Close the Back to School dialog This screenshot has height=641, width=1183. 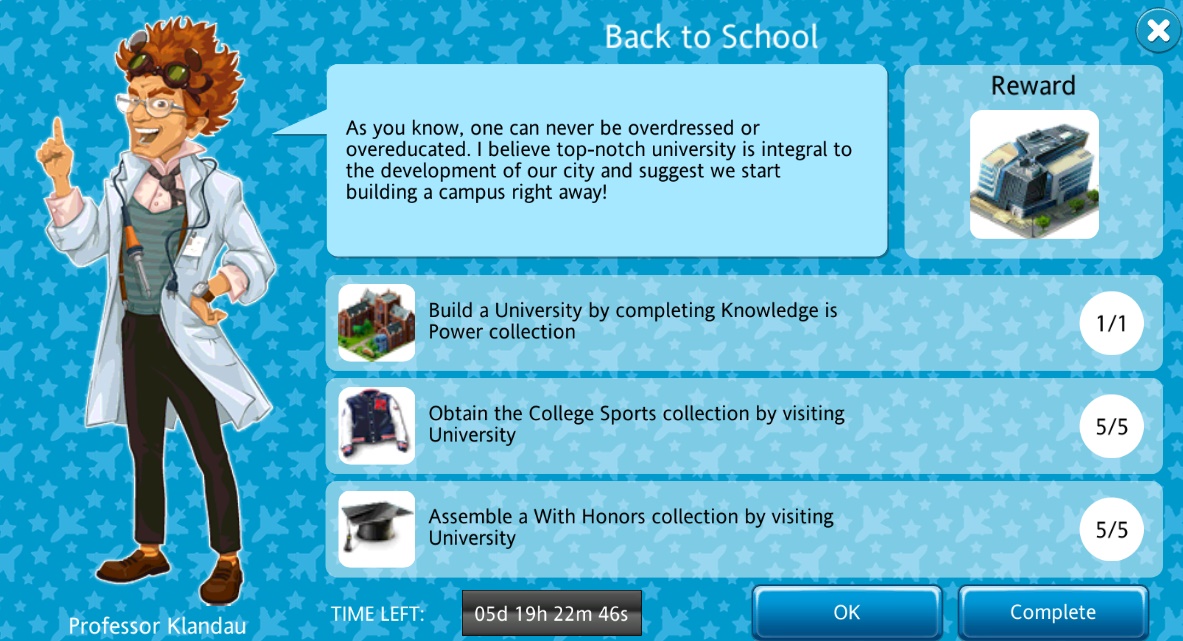(x=1158, y=31)
